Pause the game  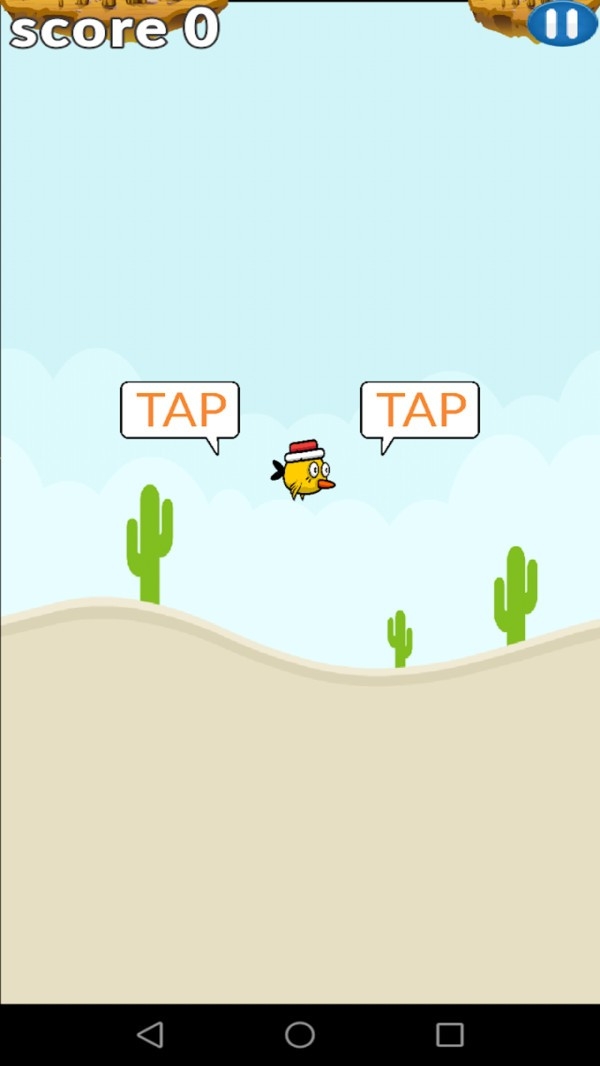562,22
